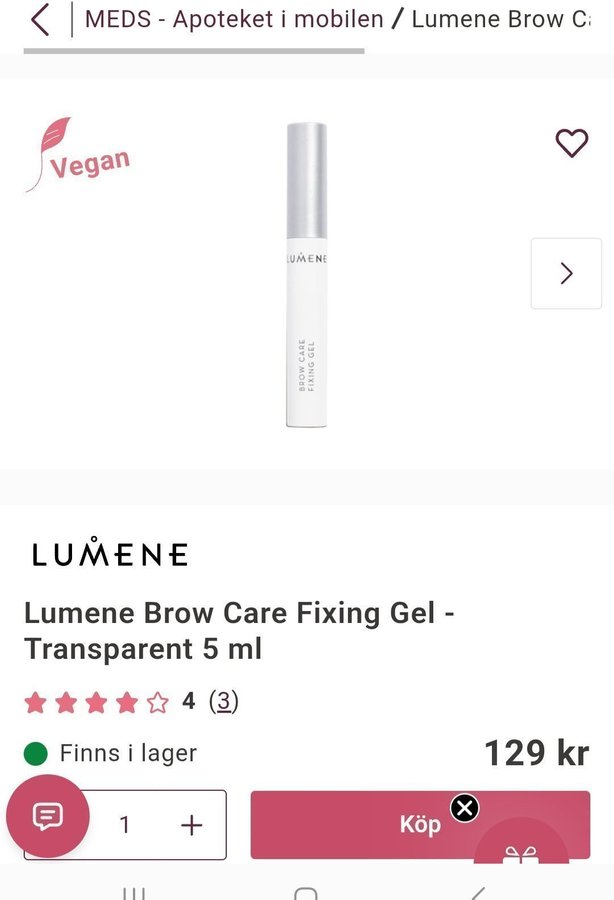Open the Lumene Brow Care product image
This screenshot has height=900, width=614.
306,275
